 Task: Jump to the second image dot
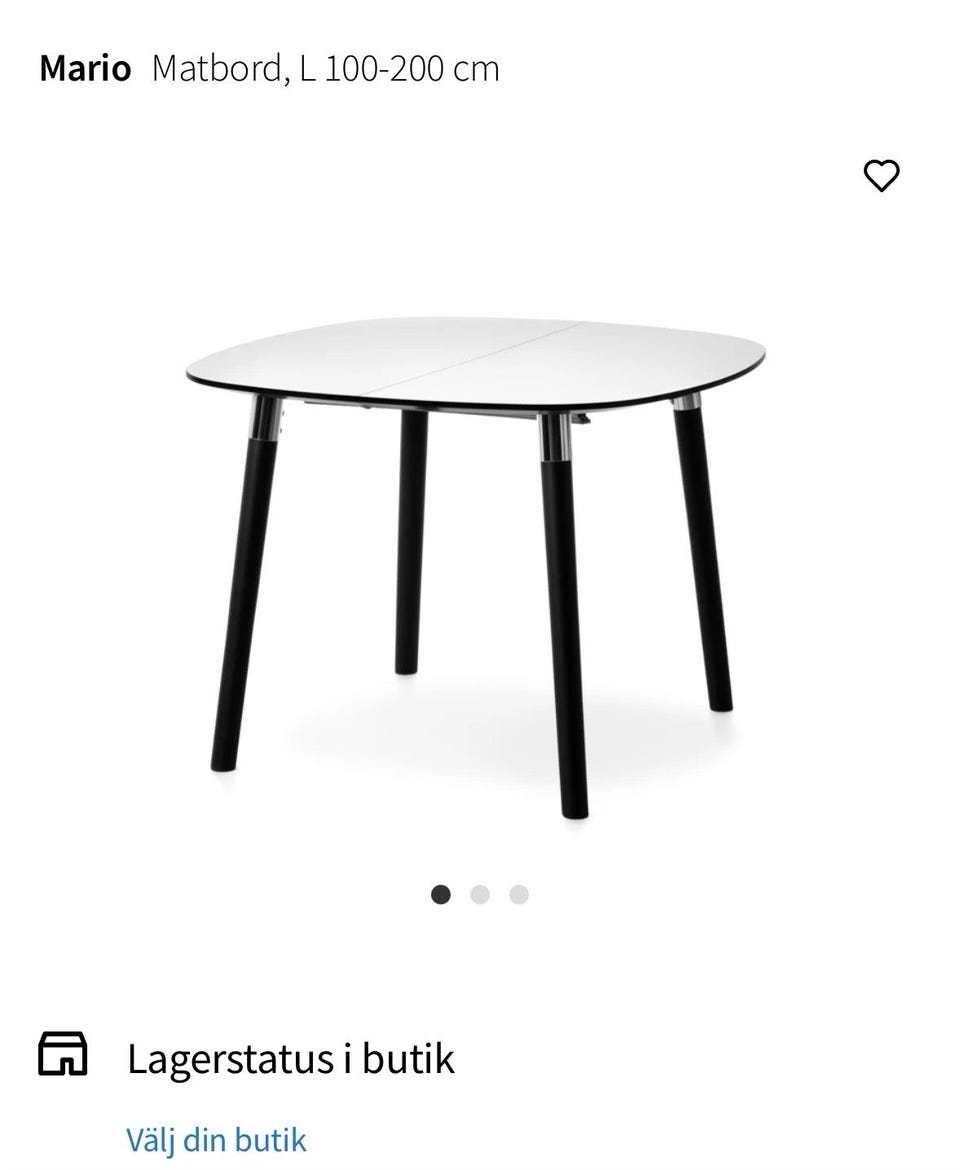click(480, 894)
